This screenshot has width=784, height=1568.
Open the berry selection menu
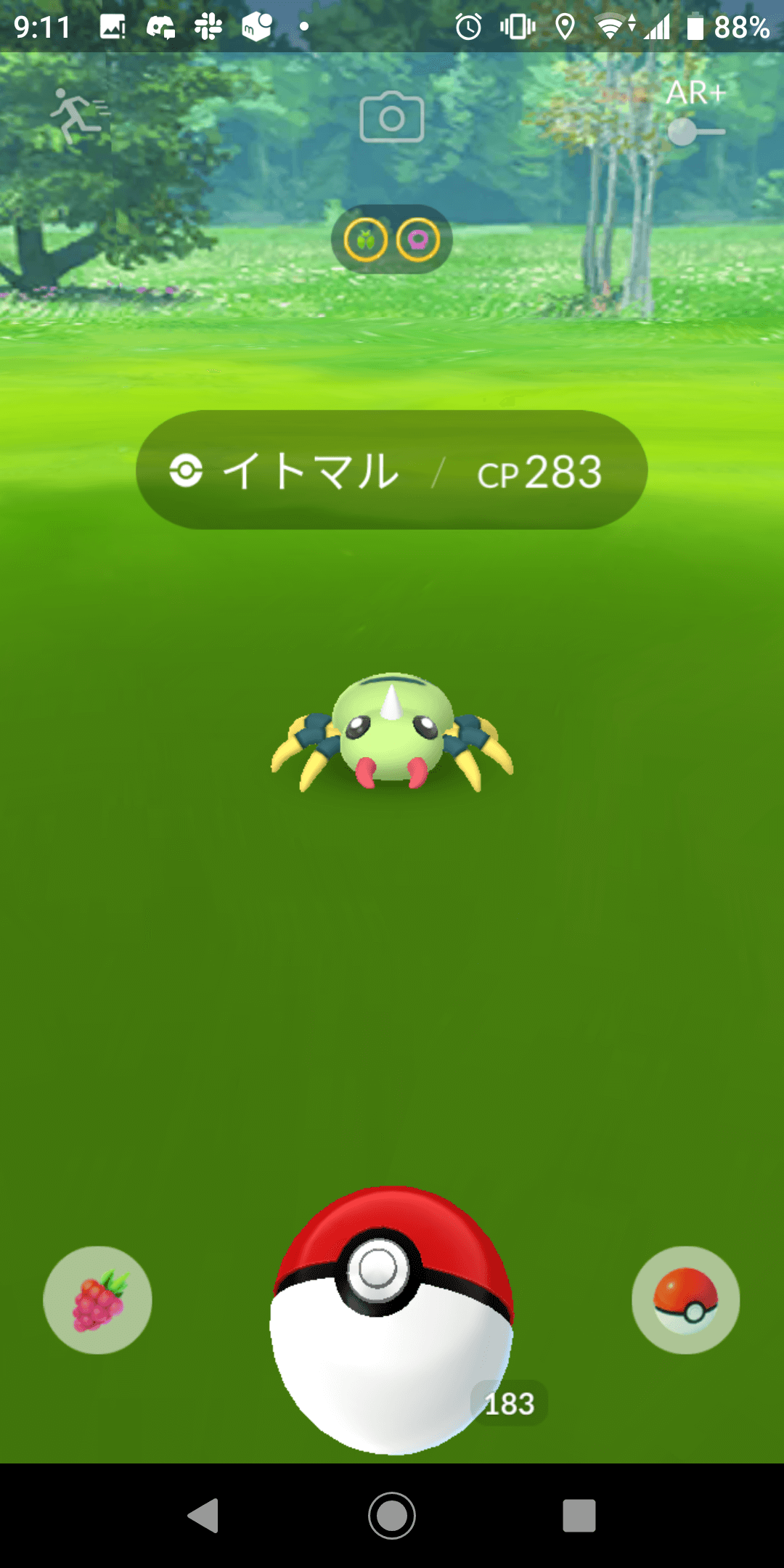tap(97, 1299)
